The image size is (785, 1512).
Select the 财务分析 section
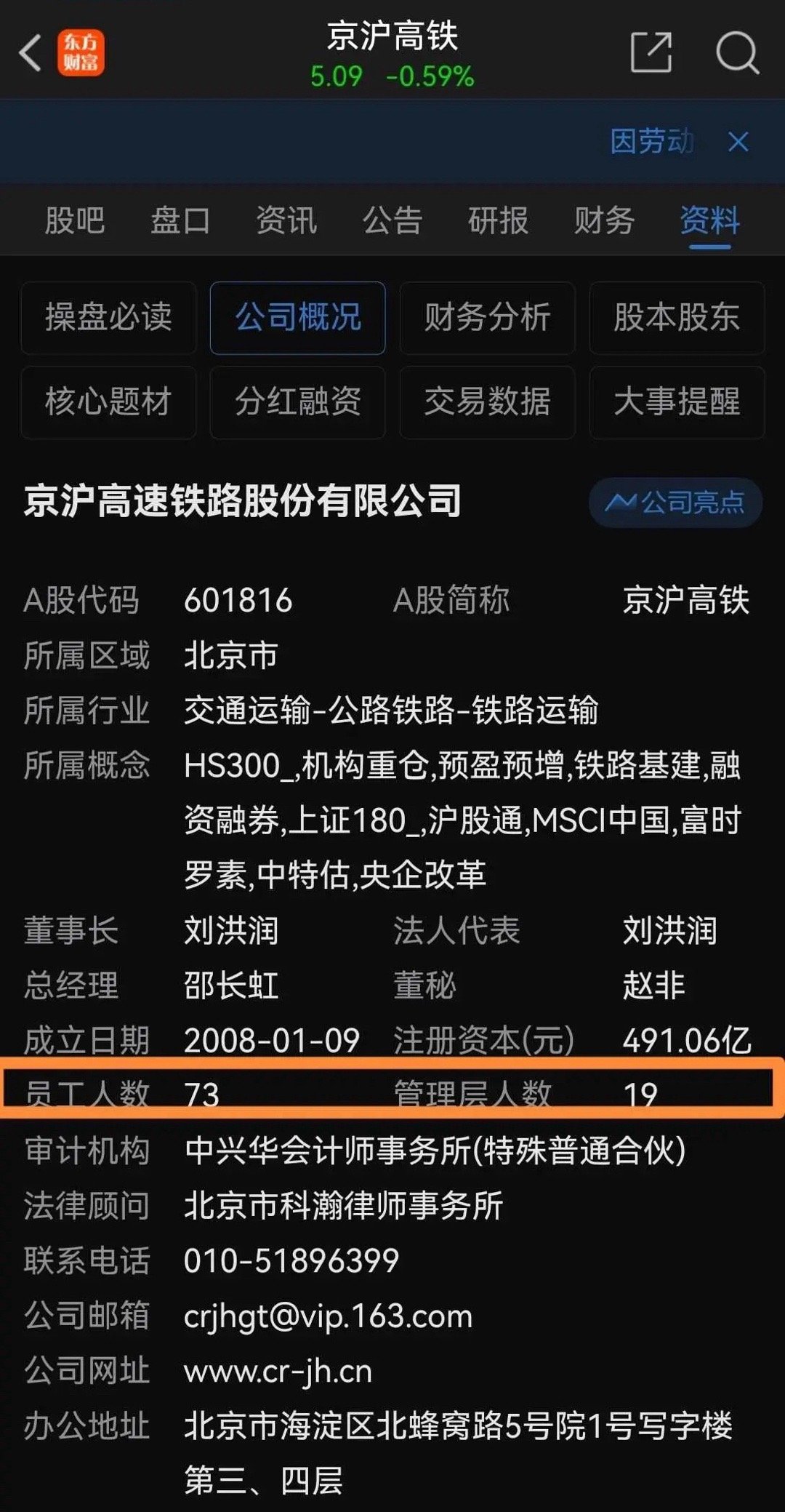point(488,318)
